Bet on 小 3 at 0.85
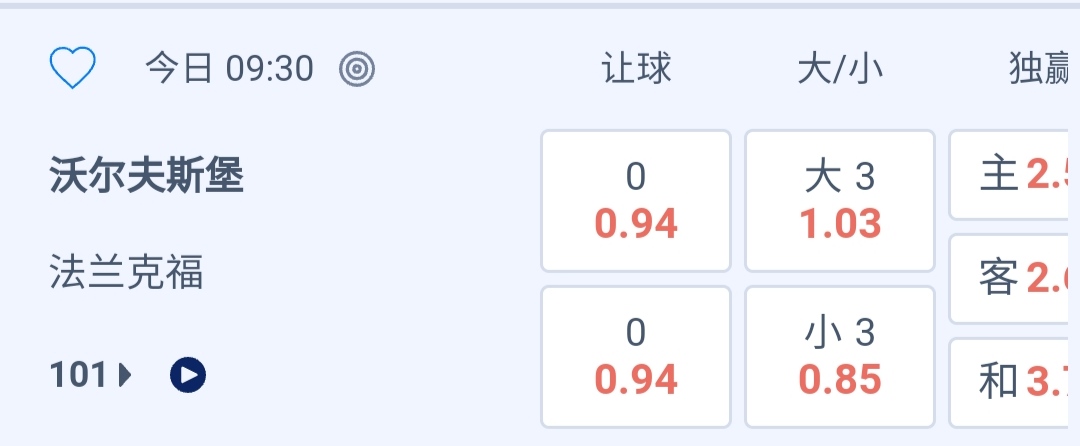 pyautogui.click(x=840, y=356)
